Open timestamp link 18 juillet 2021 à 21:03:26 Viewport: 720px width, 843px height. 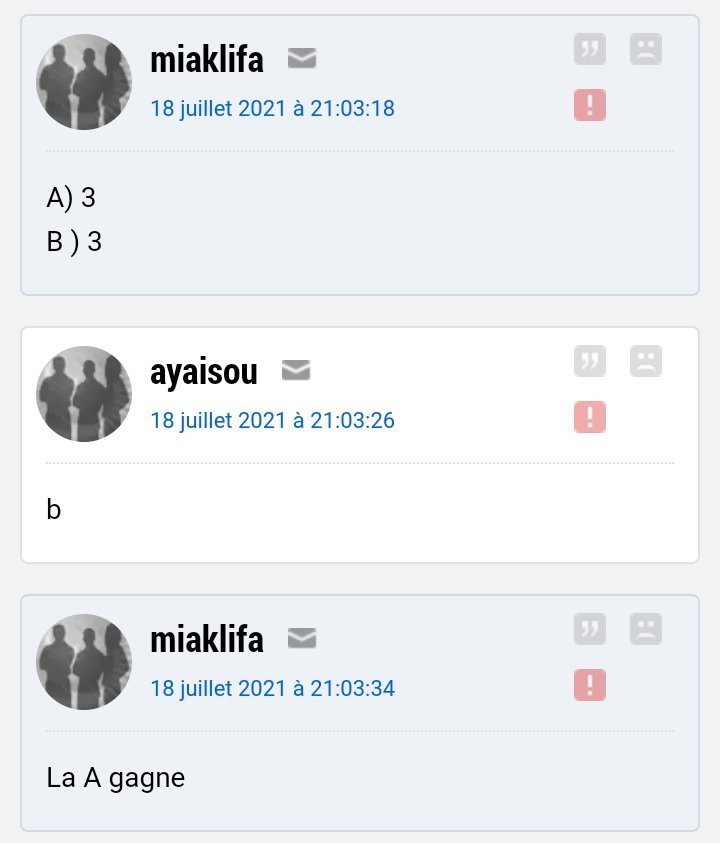point(272,420)
